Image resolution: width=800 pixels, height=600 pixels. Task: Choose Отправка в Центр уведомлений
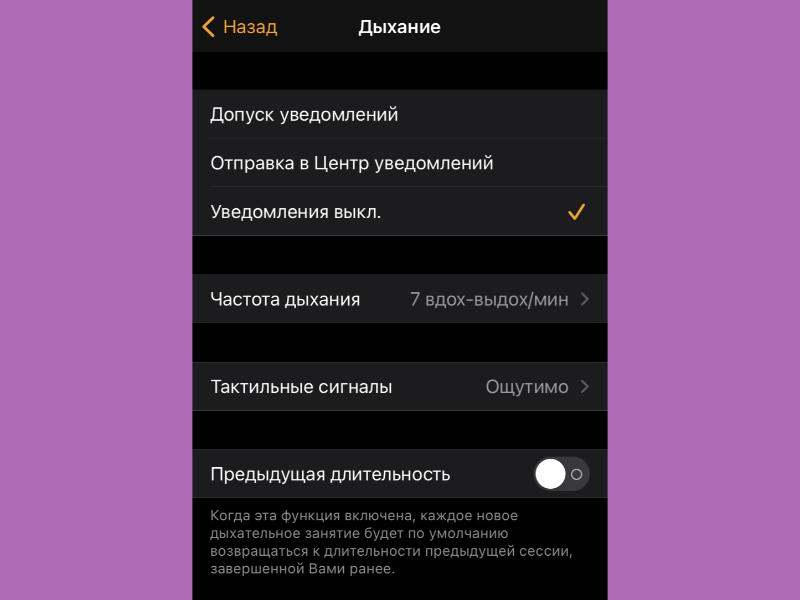point(399,163)
